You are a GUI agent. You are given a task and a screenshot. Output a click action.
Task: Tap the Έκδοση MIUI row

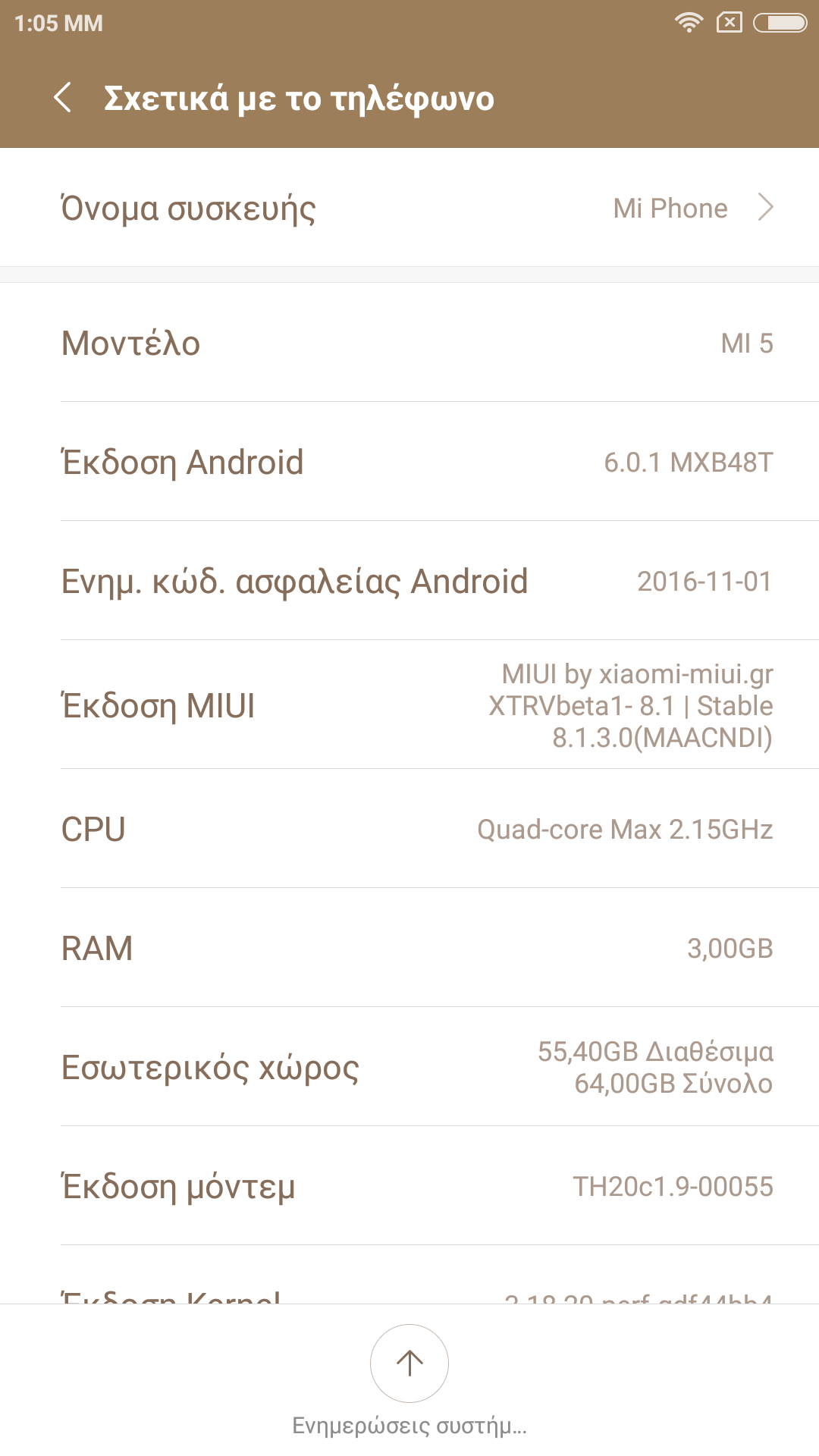(409, 705)
